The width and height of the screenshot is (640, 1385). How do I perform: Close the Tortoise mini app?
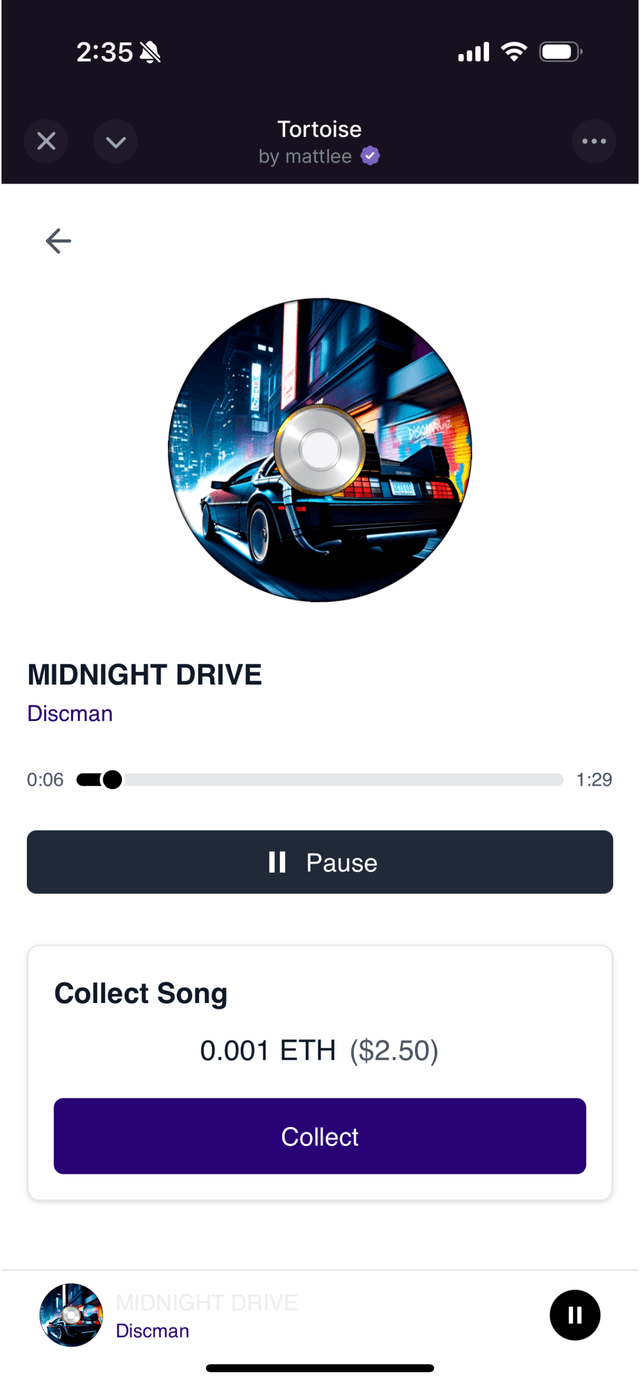(46, 142)
